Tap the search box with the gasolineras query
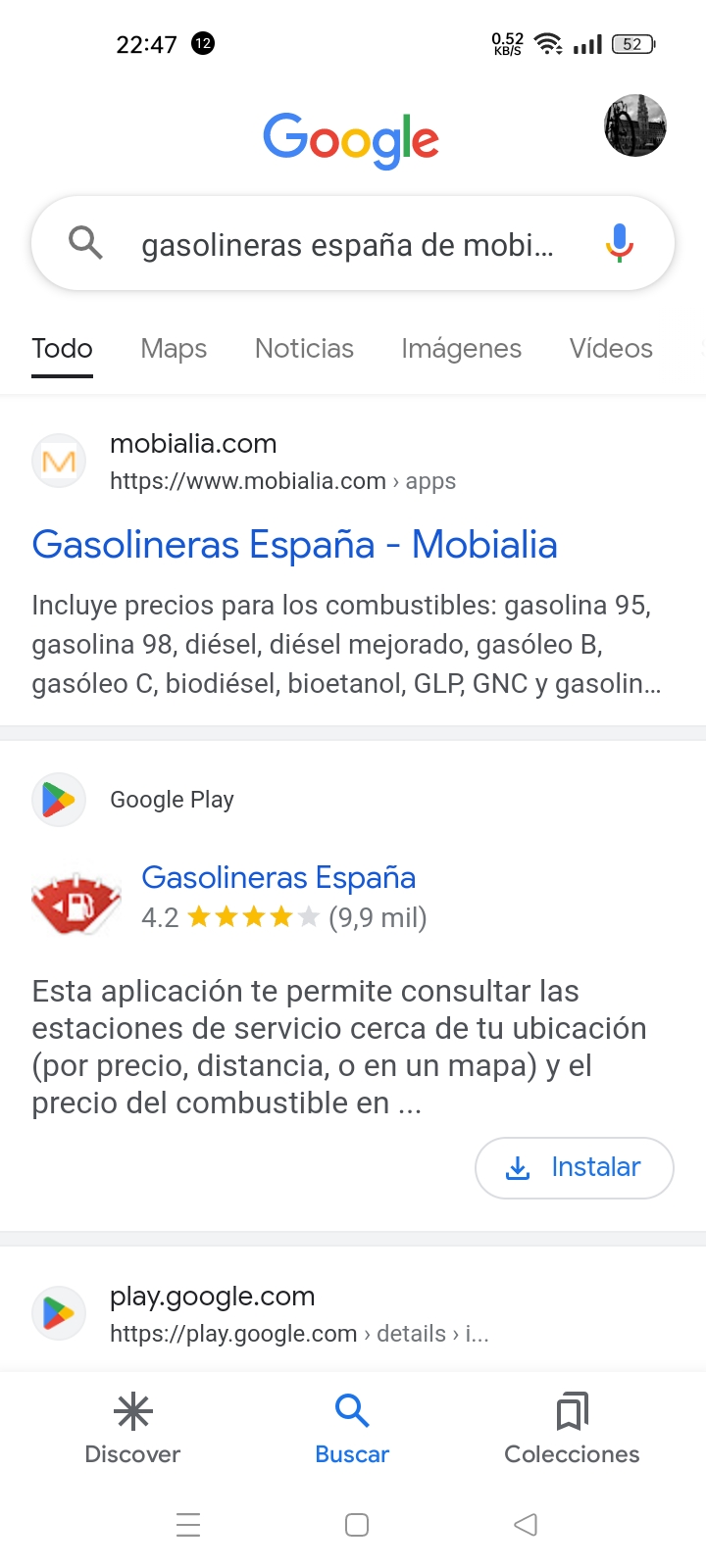 pyautogui.click(x=353, y=243)
